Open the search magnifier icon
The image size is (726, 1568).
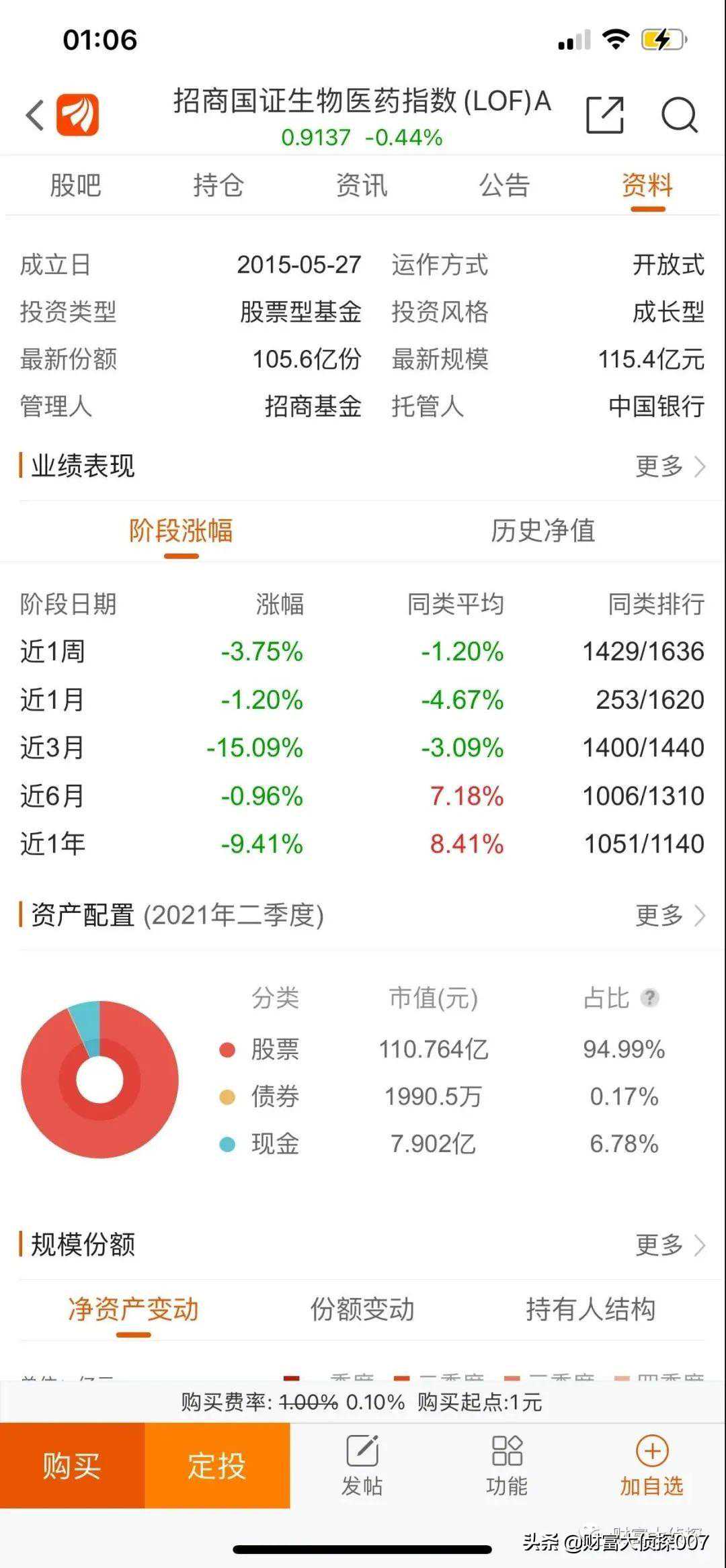click(679, 115)
